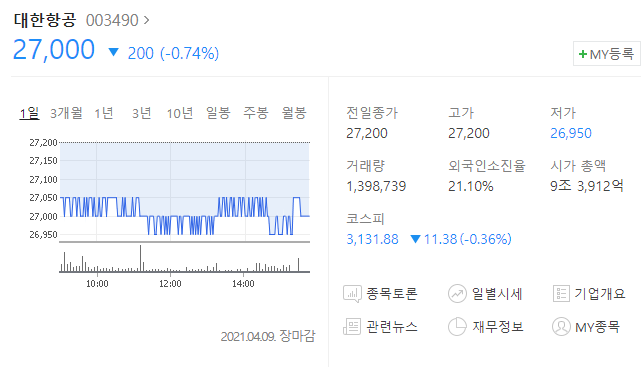Read 관련뉴스 related news

click(380, 327)
